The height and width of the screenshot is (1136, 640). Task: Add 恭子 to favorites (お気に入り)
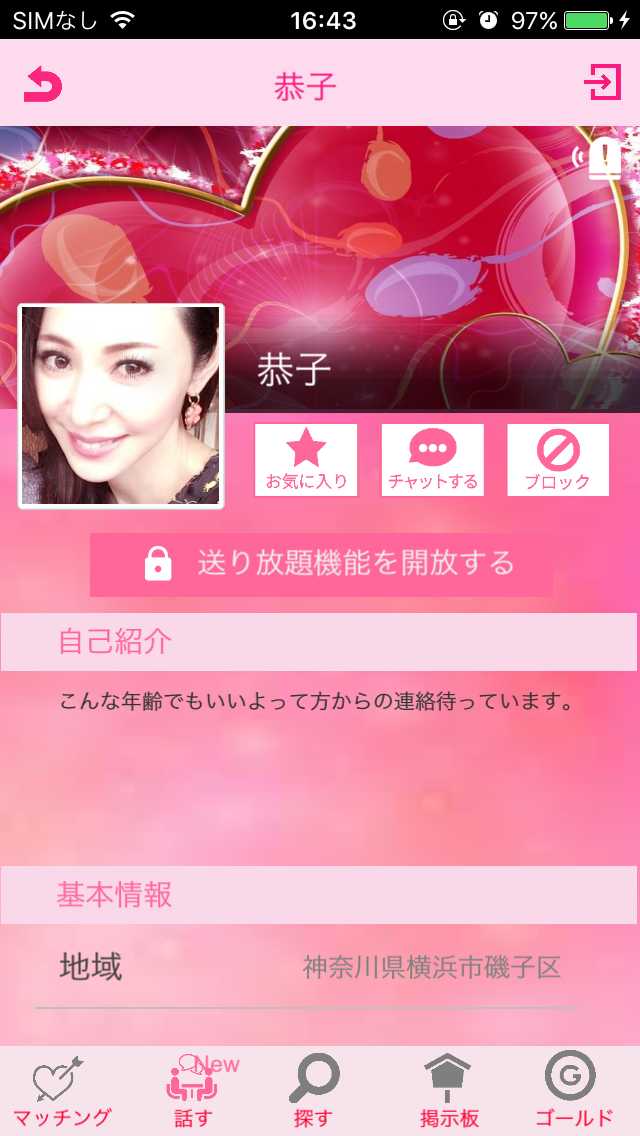point(306,460)
